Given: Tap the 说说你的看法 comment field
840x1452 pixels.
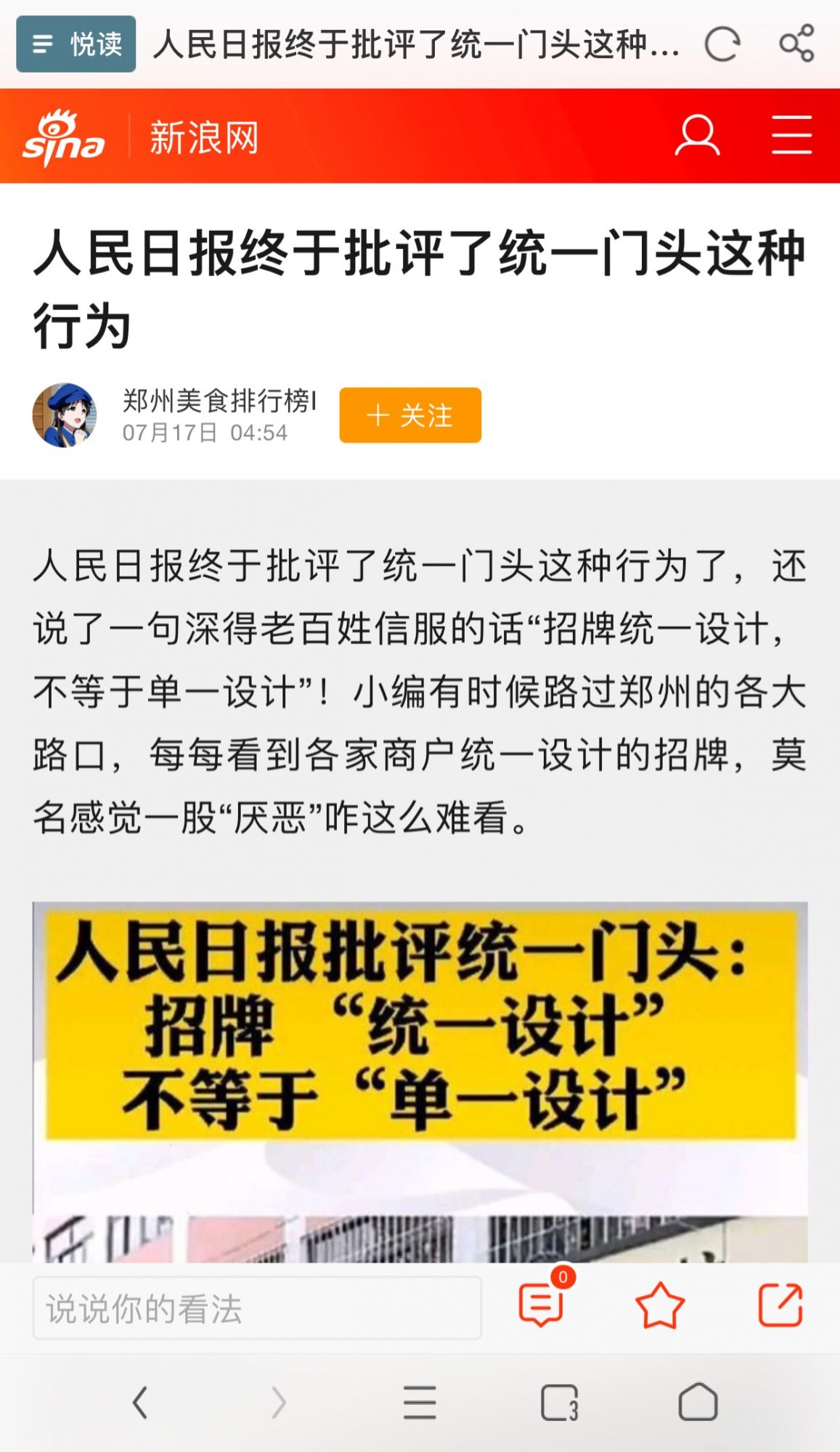Looking at the screenshot, I should tap(257, 1308).
